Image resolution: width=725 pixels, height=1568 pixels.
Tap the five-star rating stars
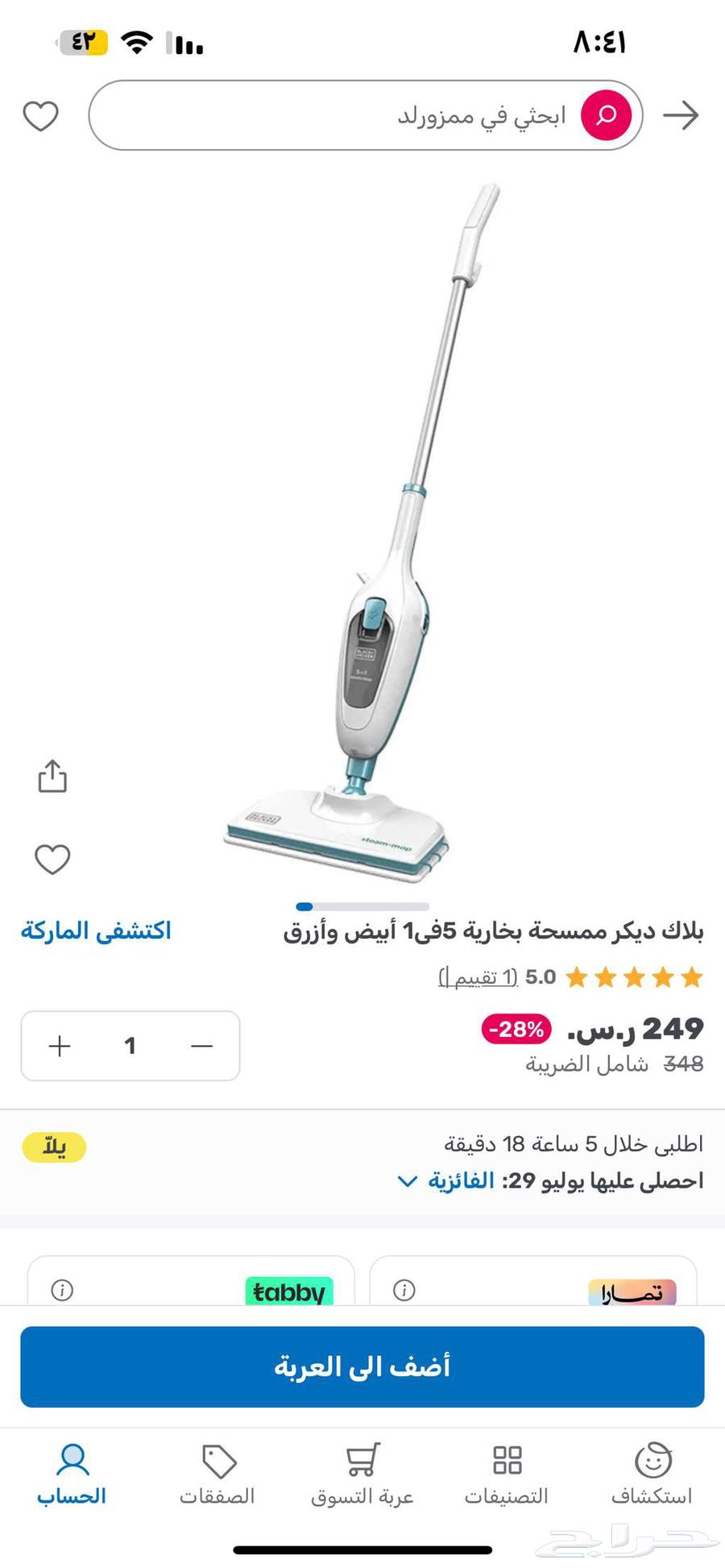(634, 977)
